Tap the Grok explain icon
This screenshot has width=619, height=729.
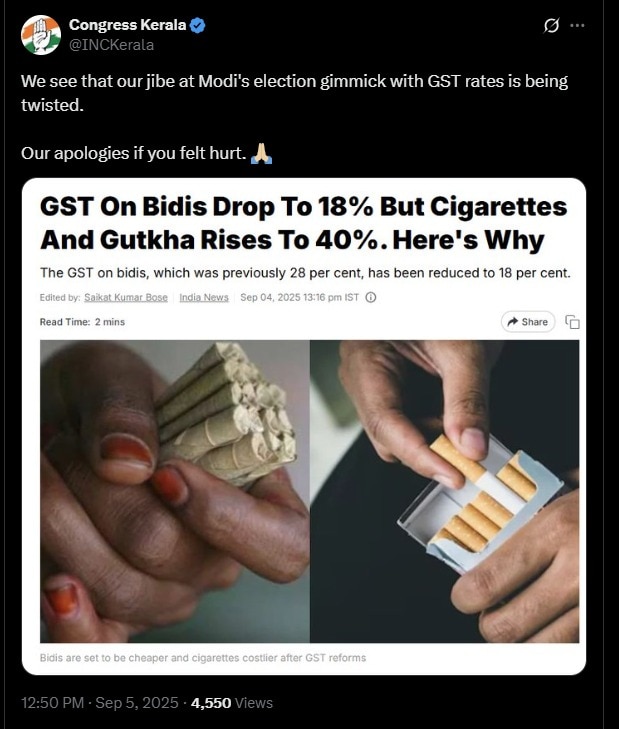pos(549,26)
